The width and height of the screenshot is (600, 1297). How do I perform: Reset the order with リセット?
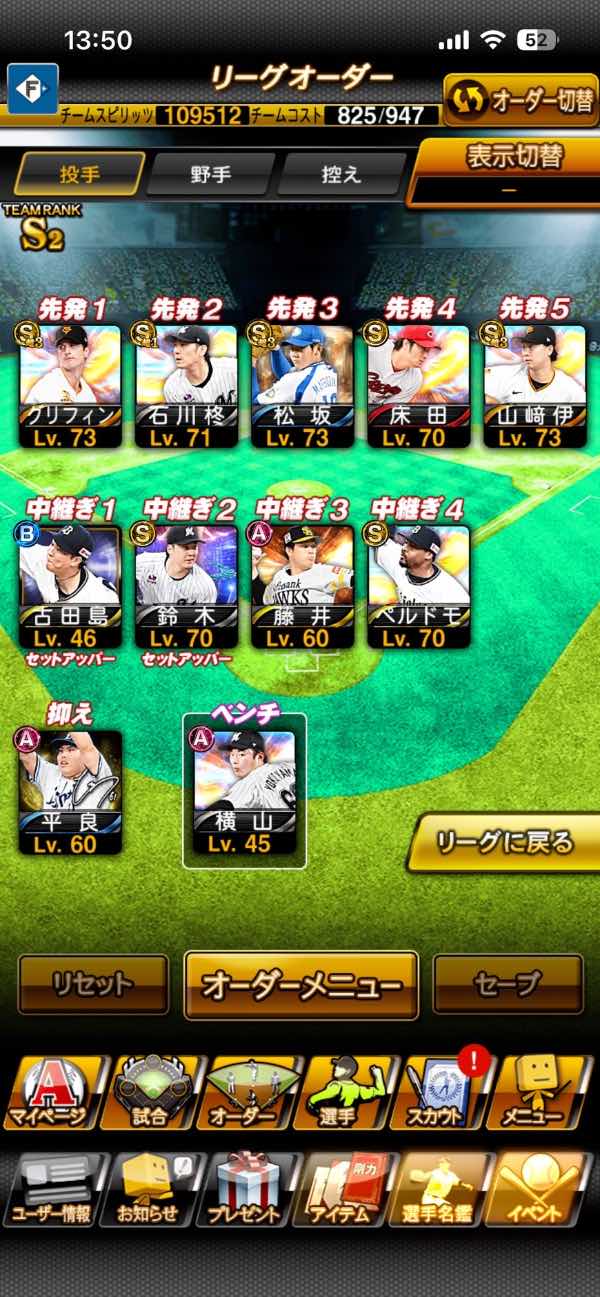pos(93,984)
